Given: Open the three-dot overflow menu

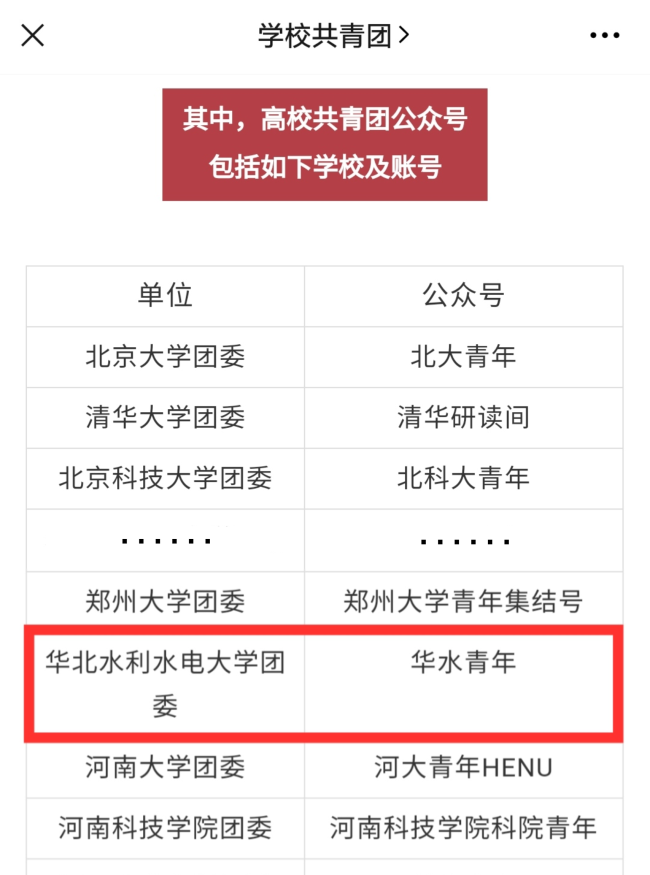Looking at the screenshot, I should pyautogui.click(x=604, y=36).
